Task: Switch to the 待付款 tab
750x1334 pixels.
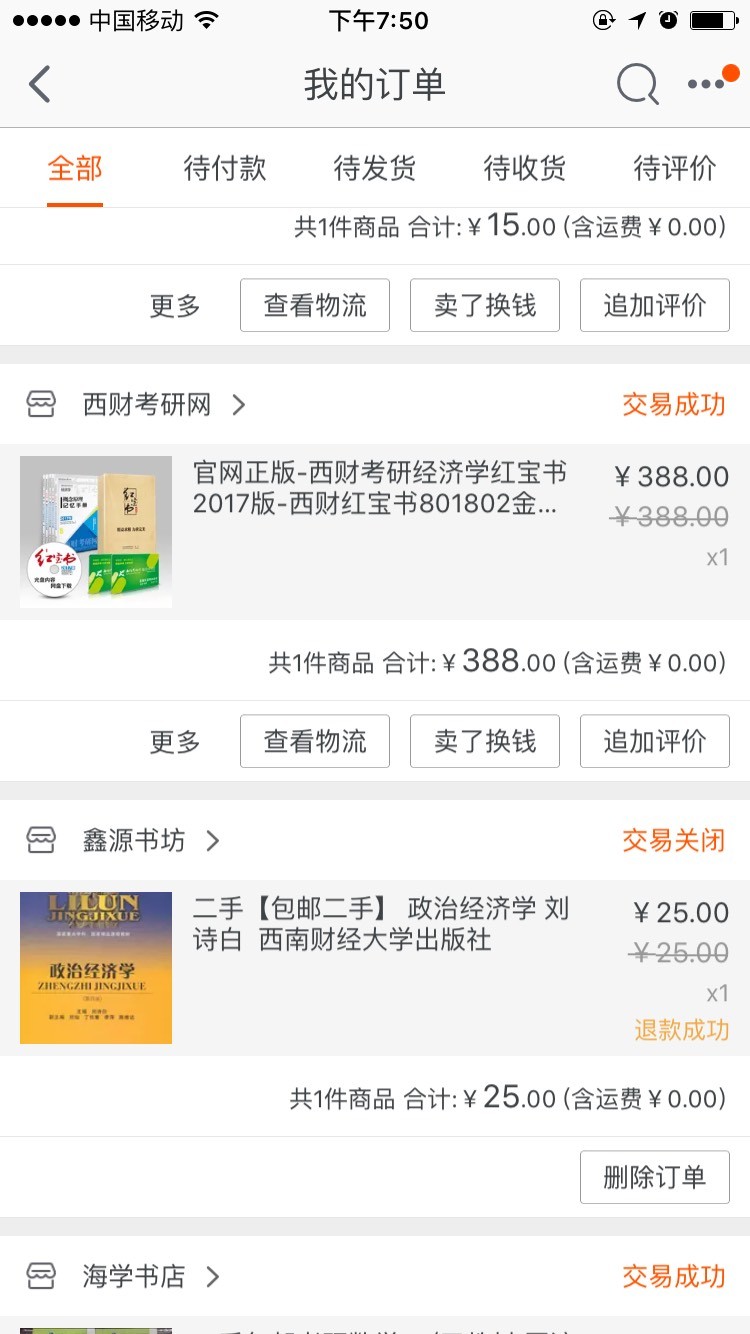Action: tap(225, 168)
